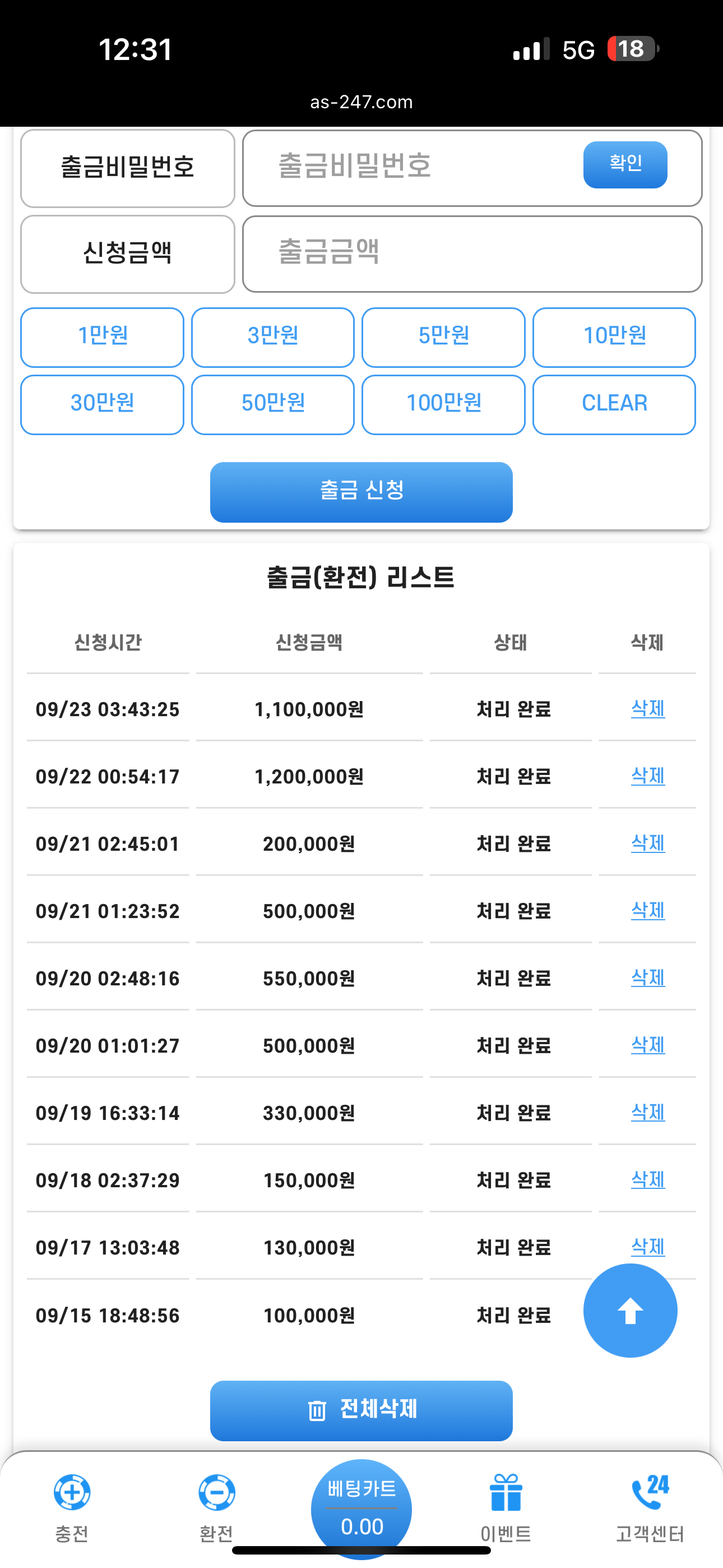723x1568 pixels.
Task: Focus the 출금비밀번호 input field
Action: 472,168
